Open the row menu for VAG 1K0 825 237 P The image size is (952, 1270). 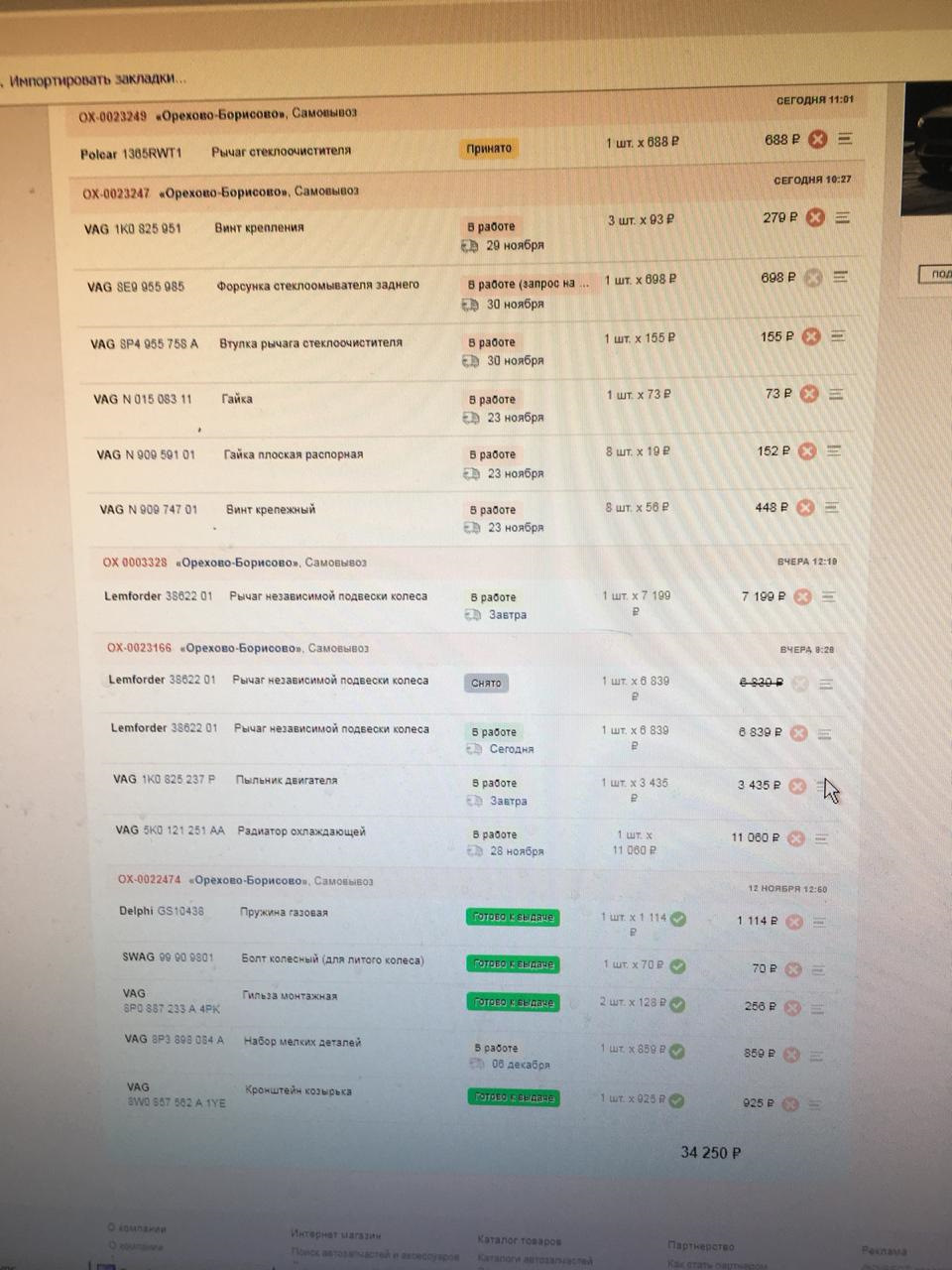[823, 785]
